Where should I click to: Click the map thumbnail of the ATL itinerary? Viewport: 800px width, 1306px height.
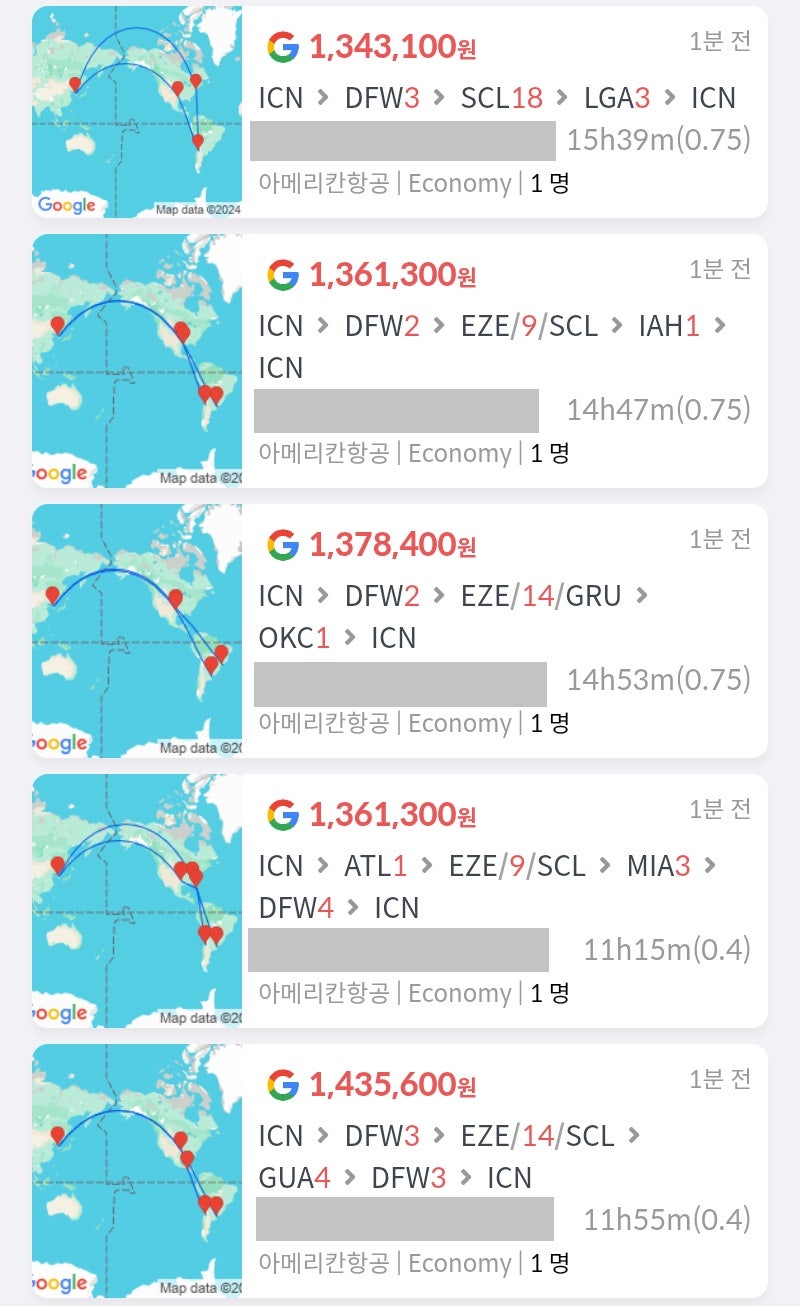click(137, 900)
